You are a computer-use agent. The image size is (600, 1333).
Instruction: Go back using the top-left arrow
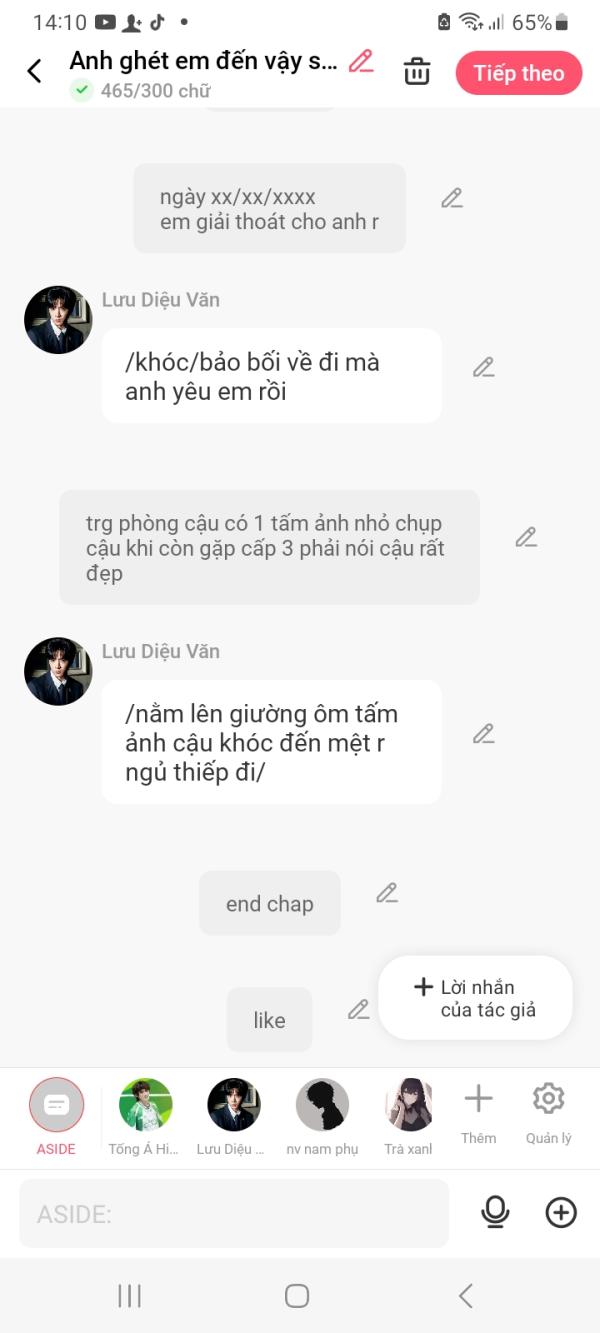point(34,71)
